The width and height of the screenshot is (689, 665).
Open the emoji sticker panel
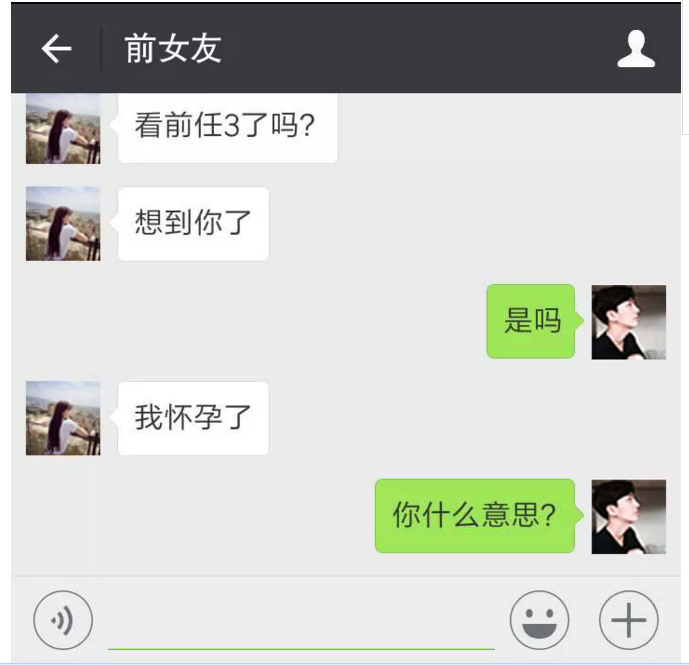(539, 621)
